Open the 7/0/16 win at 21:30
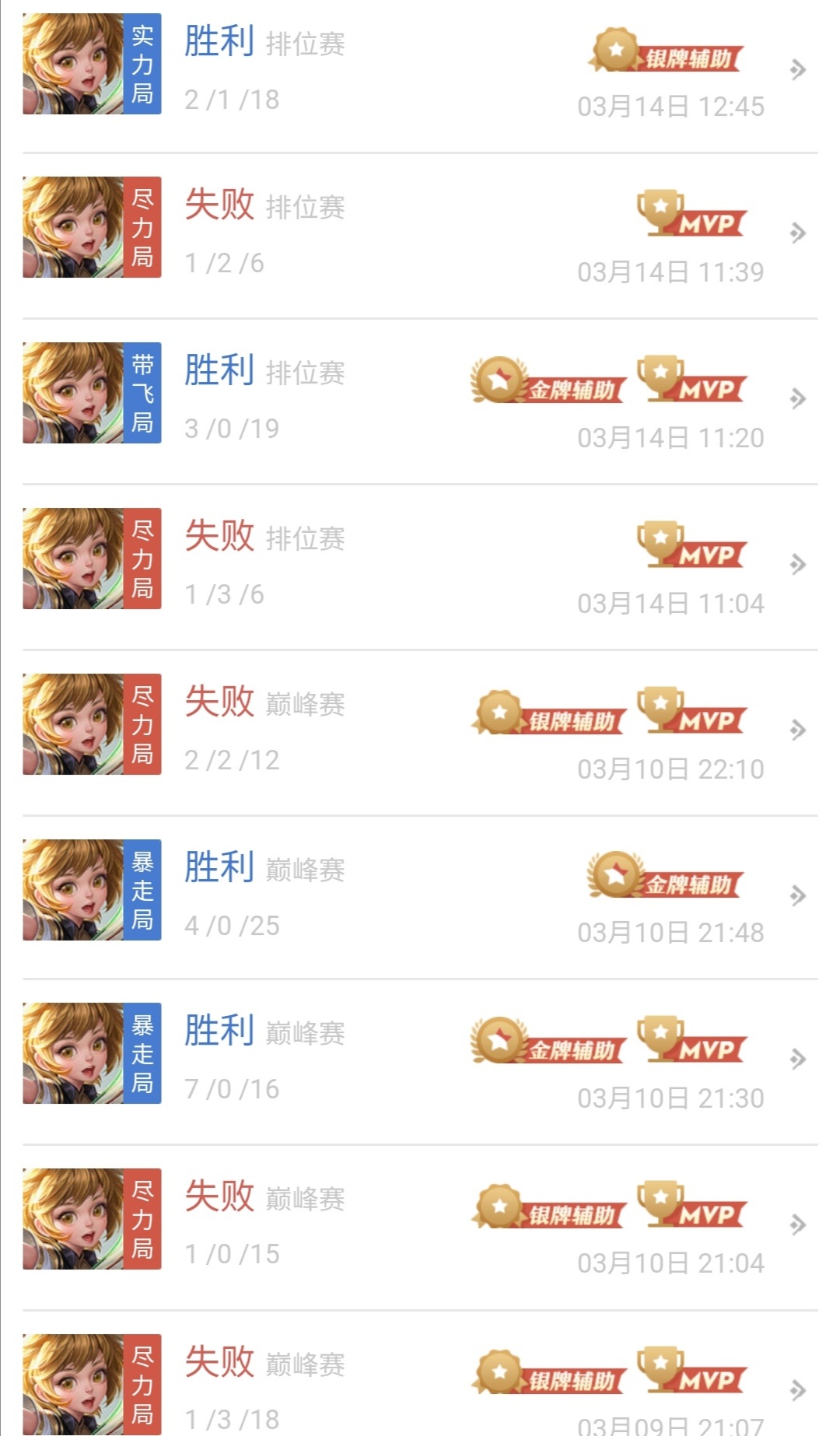The image size is (840, 1436). pyautogui.click(x=420, y=1061)
